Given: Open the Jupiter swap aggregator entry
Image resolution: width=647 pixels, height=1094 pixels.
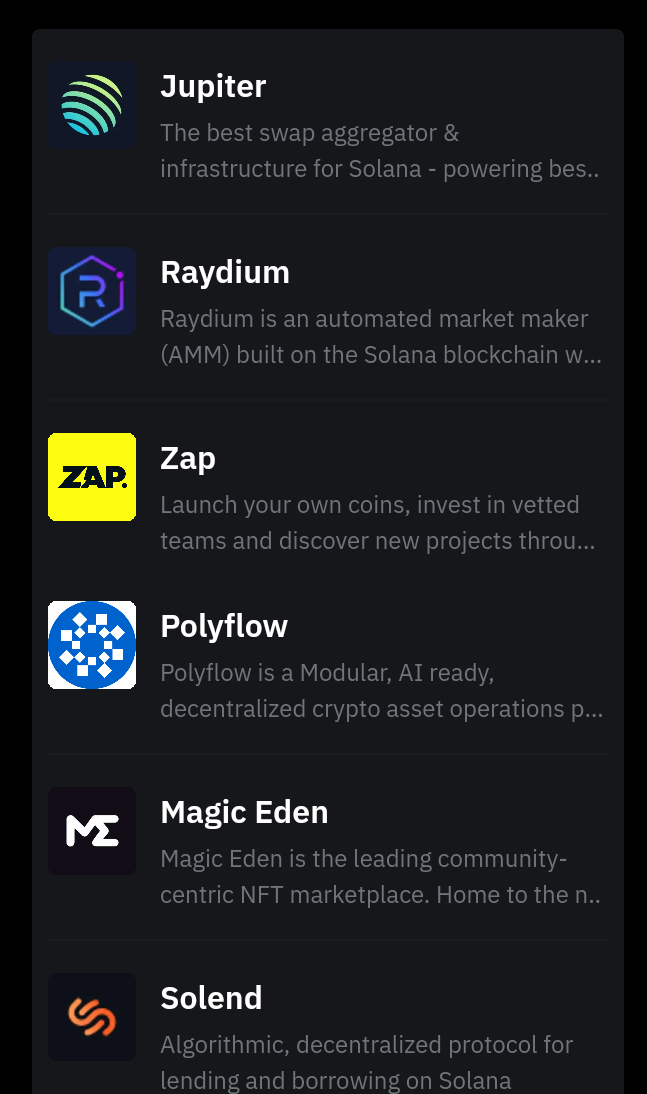Looking at the screenshot, I should point(327,122).
